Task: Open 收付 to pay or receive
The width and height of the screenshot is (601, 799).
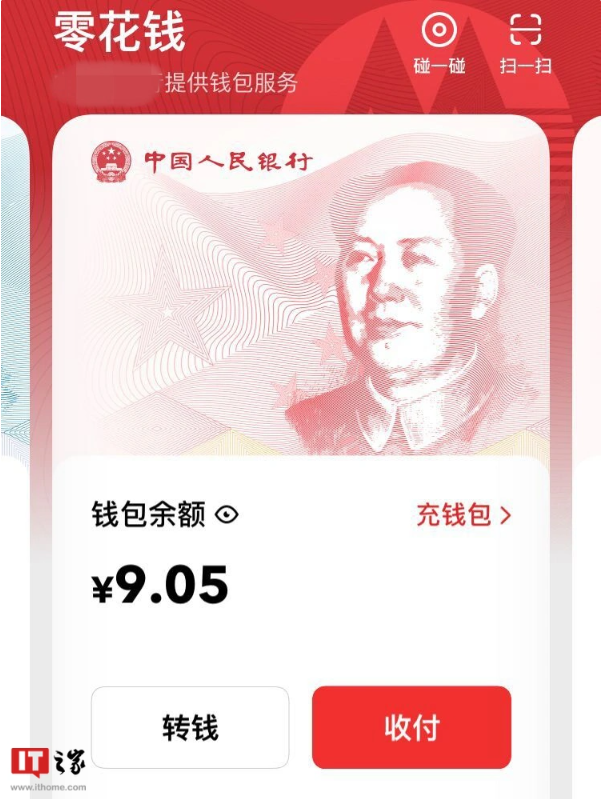Action: pos(411,727)
